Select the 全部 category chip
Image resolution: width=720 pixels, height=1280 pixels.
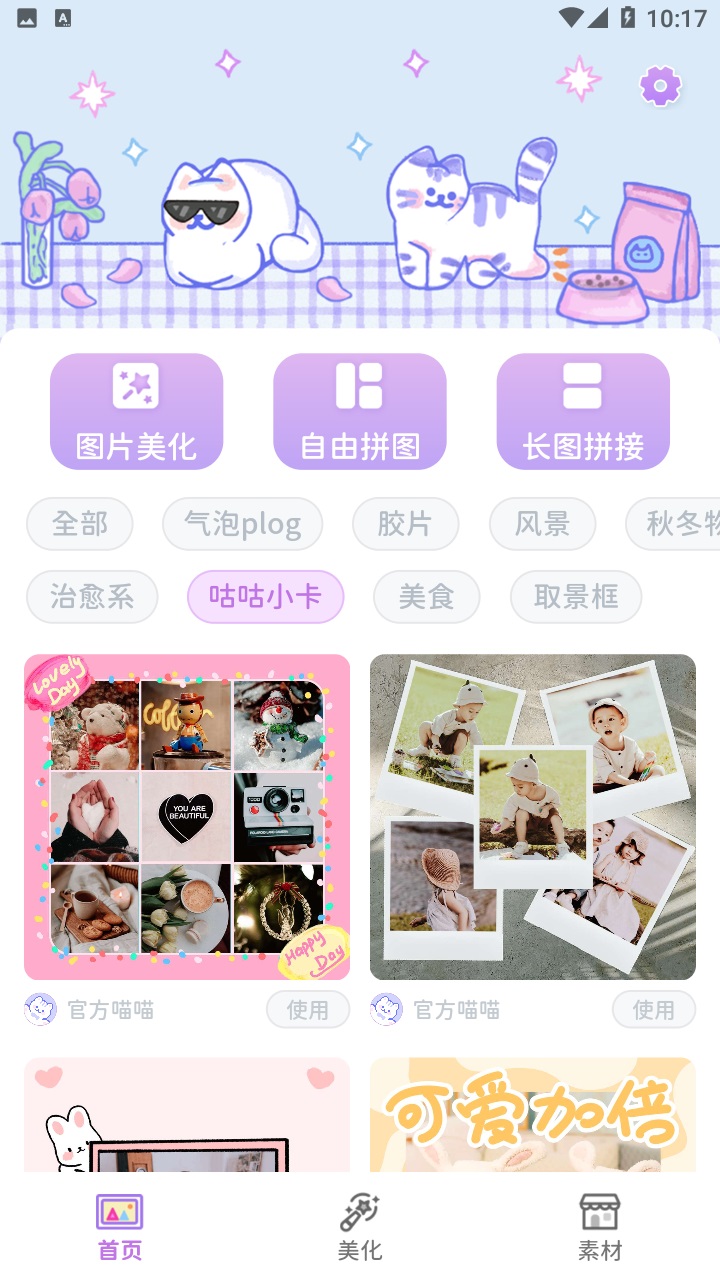coord(80,524)
